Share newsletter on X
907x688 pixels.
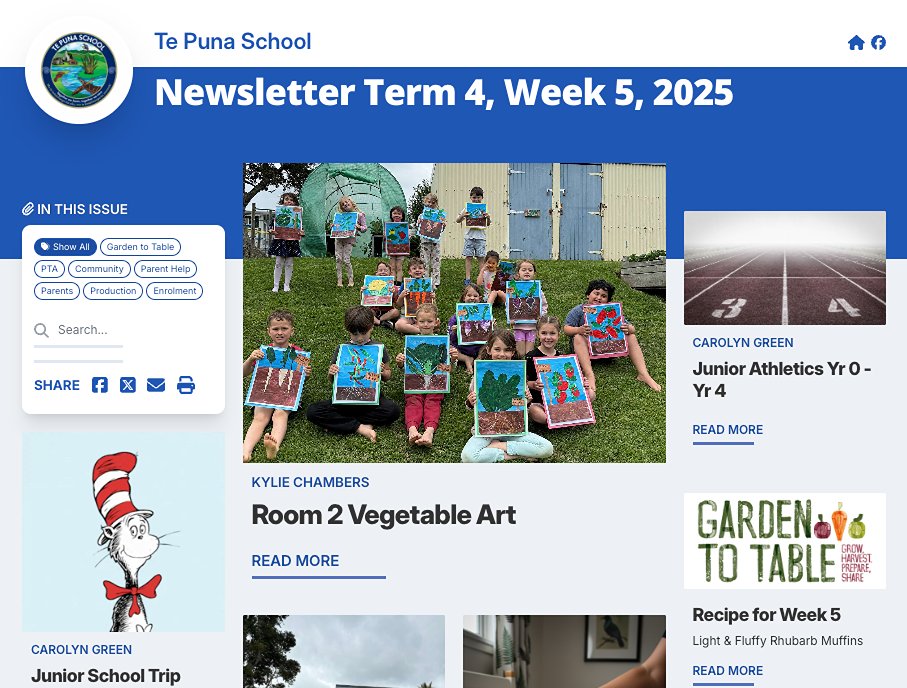tap(128, 385)
